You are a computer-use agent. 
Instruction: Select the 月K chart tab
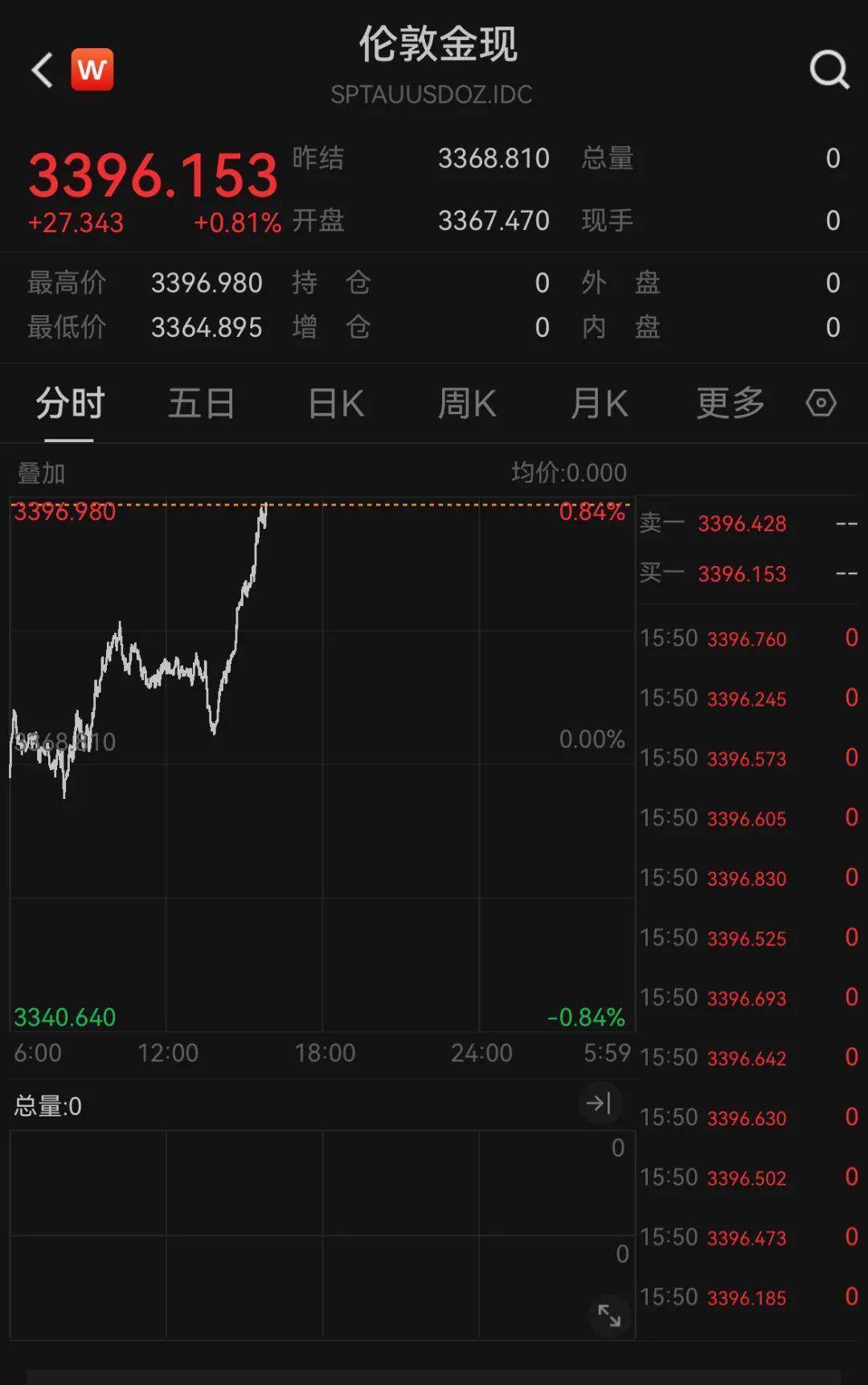(599, 403)
